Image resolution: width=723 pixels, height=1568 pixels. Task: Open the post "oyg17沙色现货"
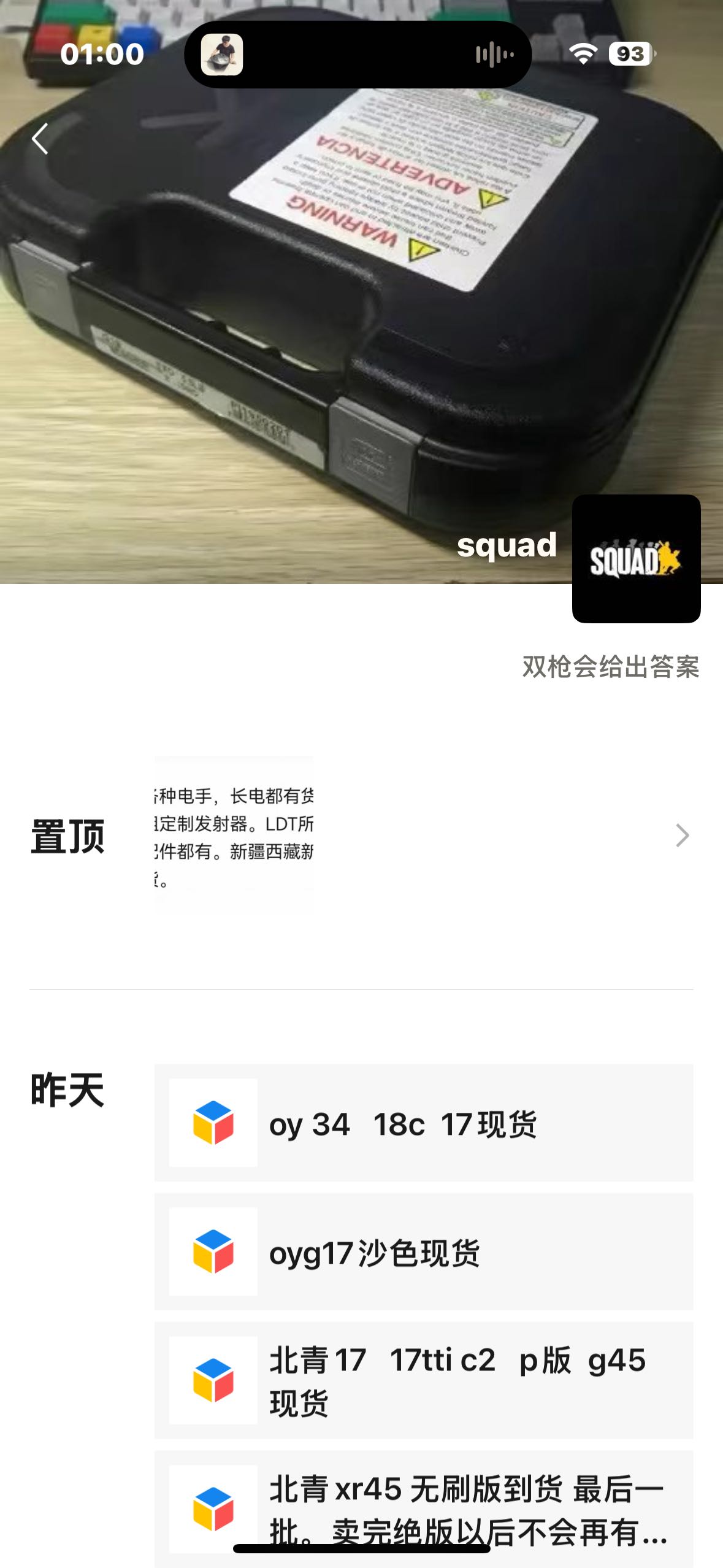[x=423, y=1252]
